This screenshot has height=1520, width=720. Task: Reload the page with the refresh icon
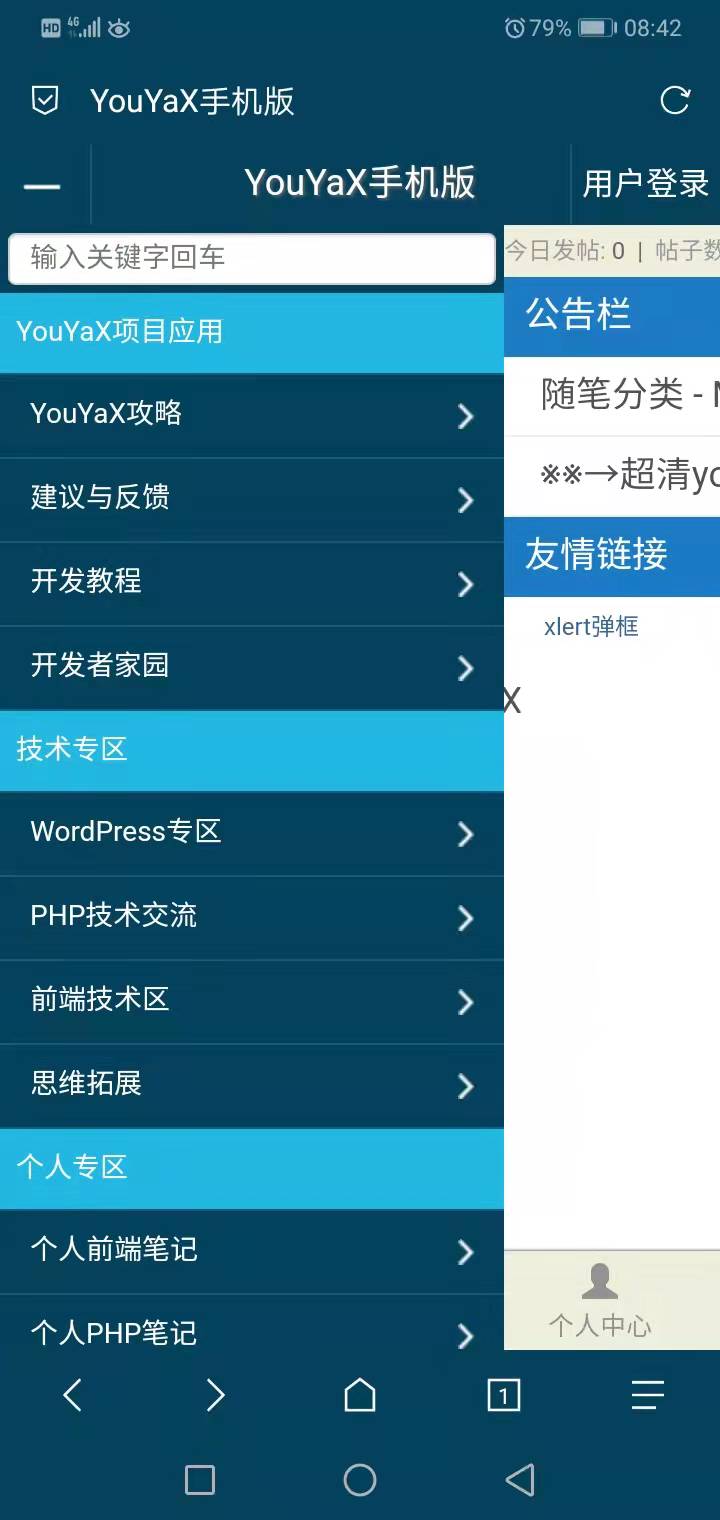point(675,100)
